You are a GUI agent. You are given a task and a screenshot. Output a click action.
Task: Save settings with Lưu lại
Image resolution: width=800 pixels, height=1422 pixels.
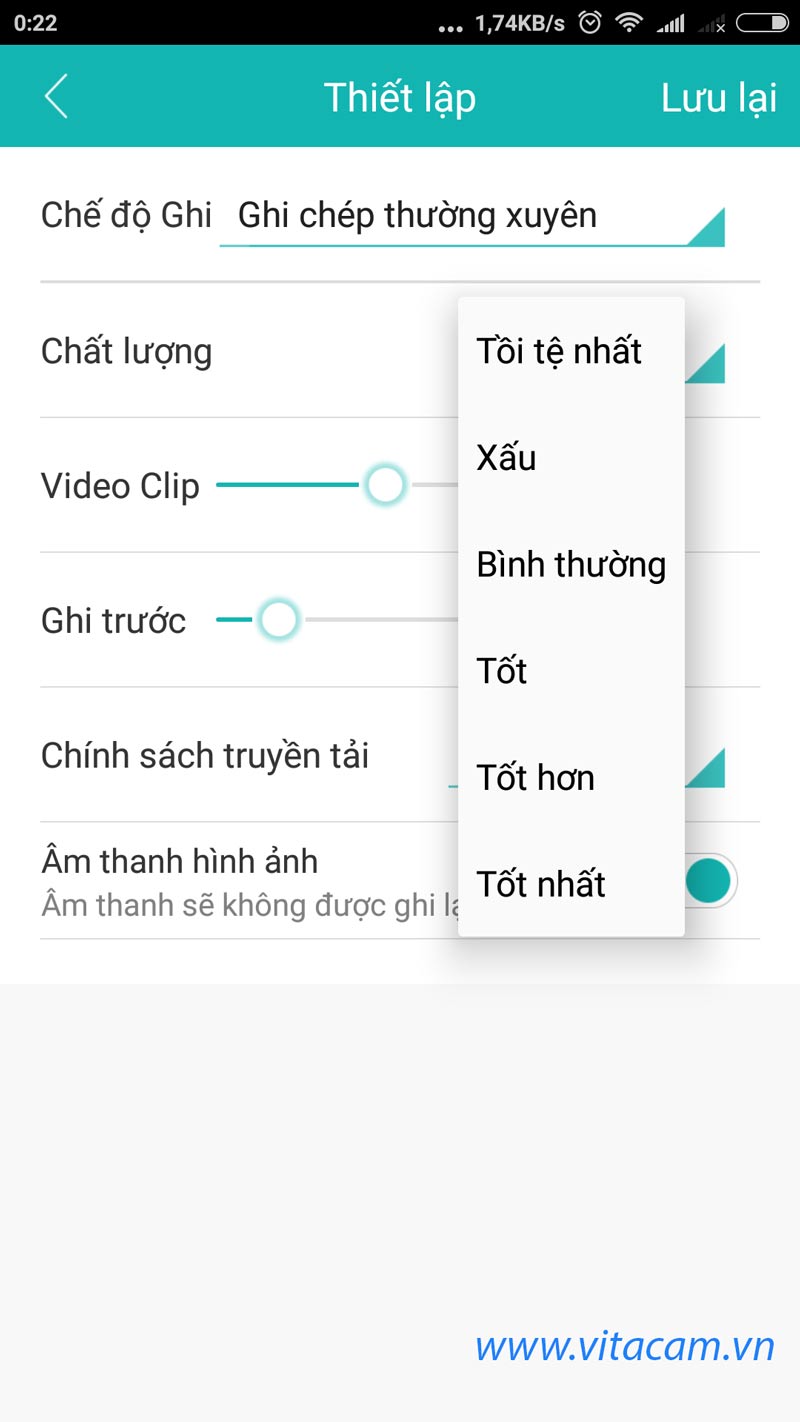point(719,98)
